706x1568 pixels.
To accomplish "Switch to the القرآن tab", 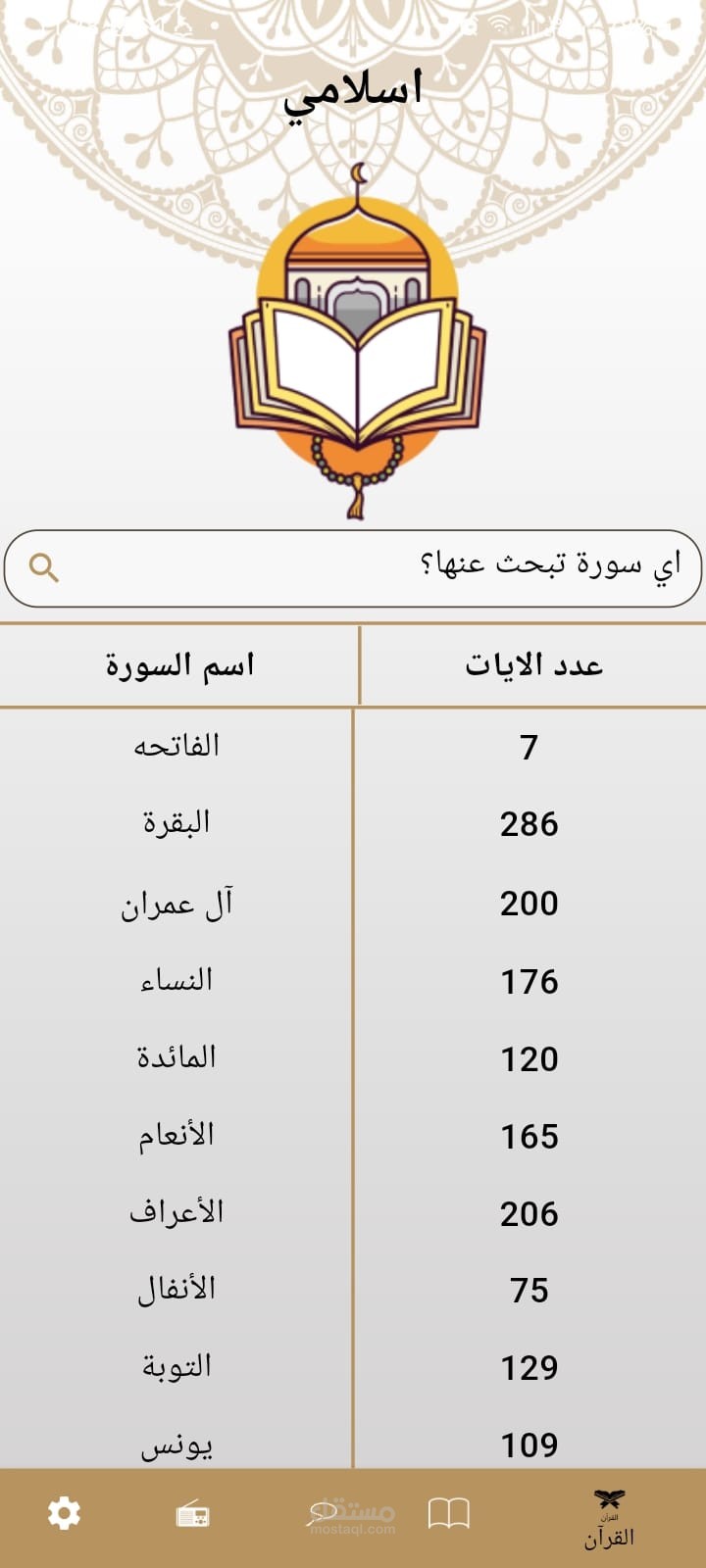I will click(x=609, y=1517).
